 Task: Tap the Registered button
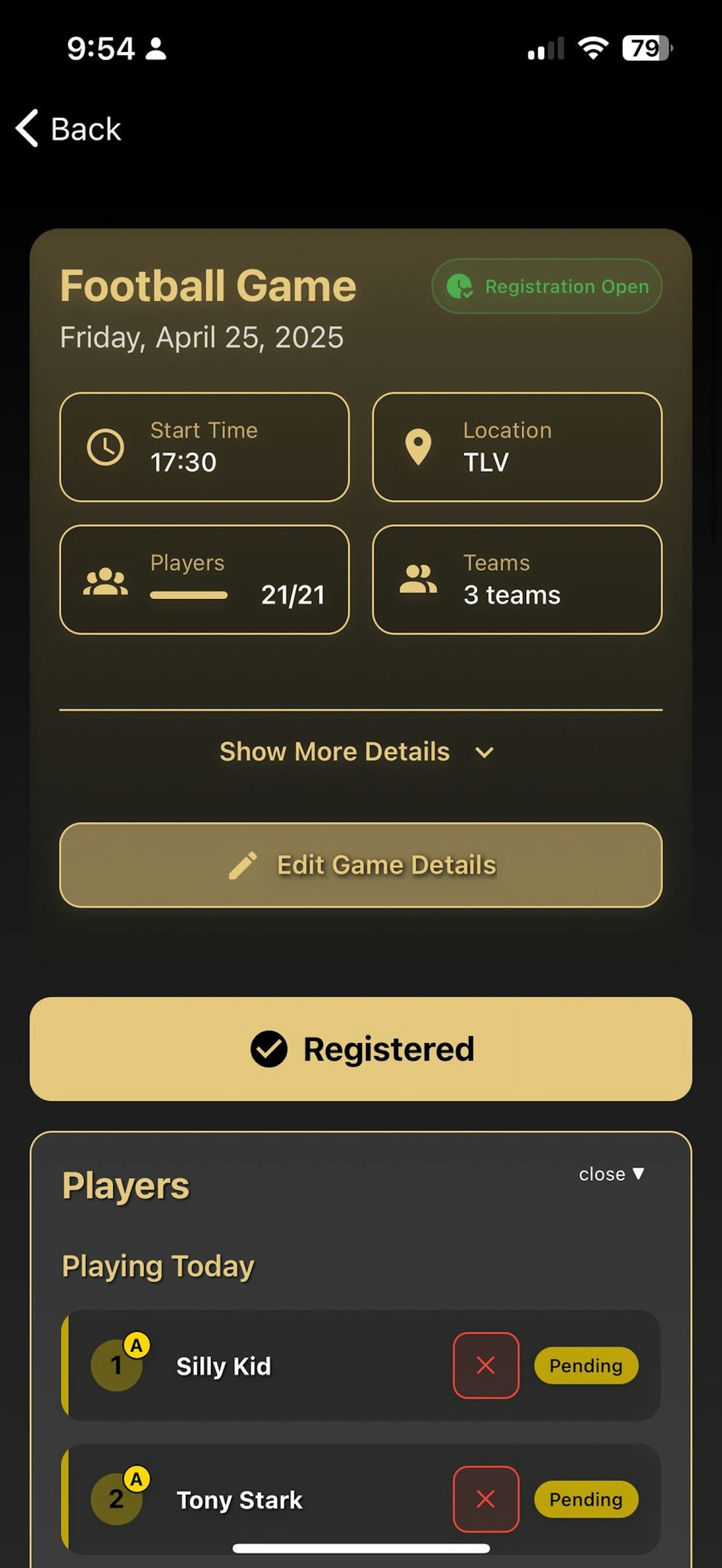360,1049
